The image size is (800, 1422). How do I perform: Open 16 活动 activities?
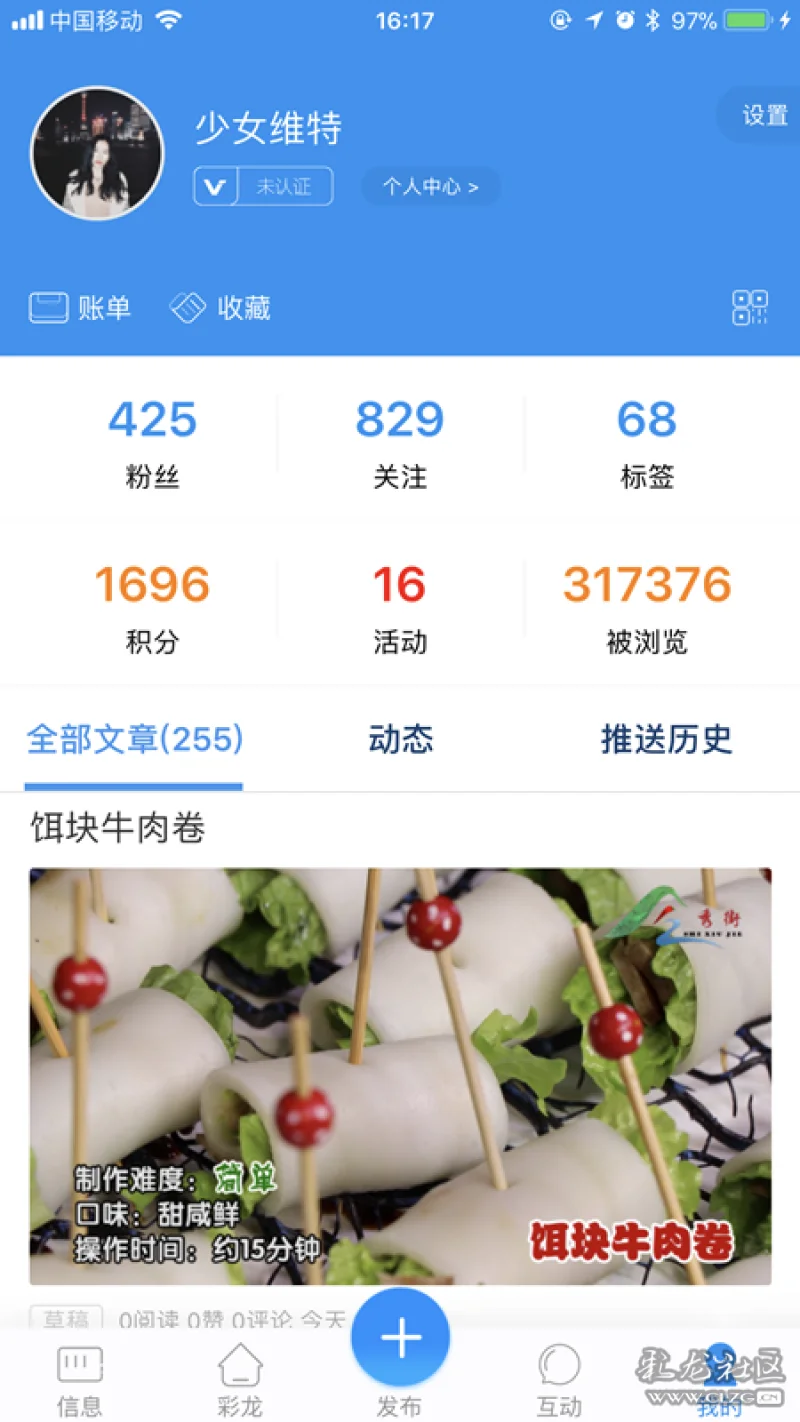click(x=400, y=606)
